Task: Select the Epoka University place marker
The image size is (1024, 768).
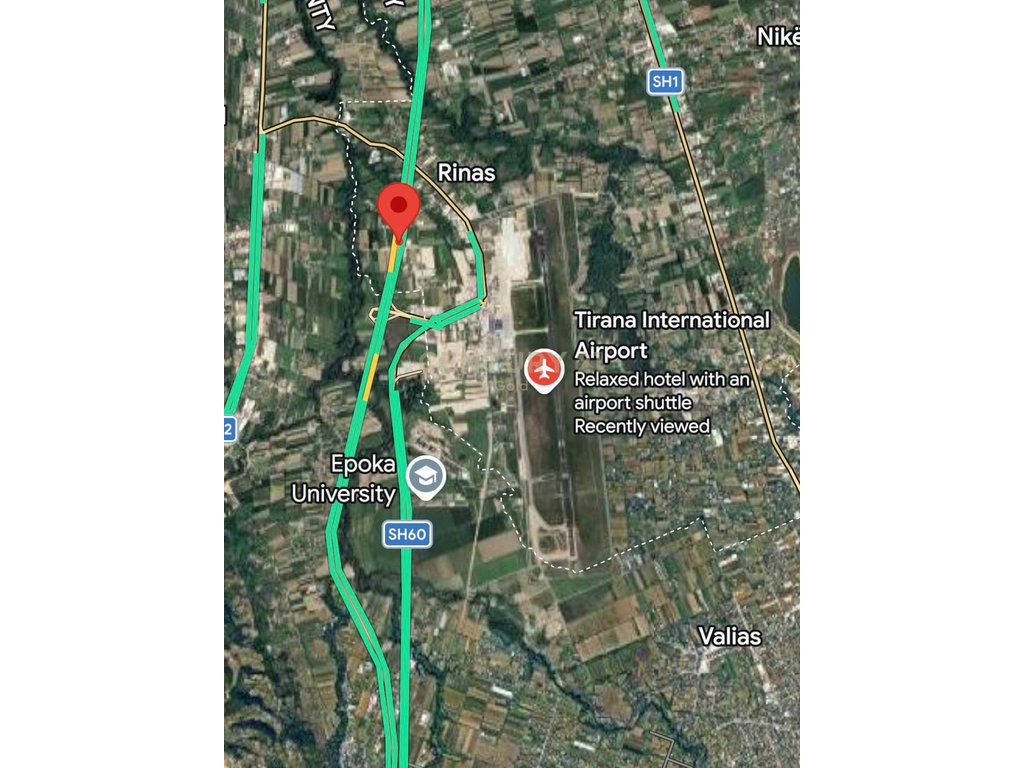Action: click(x=427, y=477)
